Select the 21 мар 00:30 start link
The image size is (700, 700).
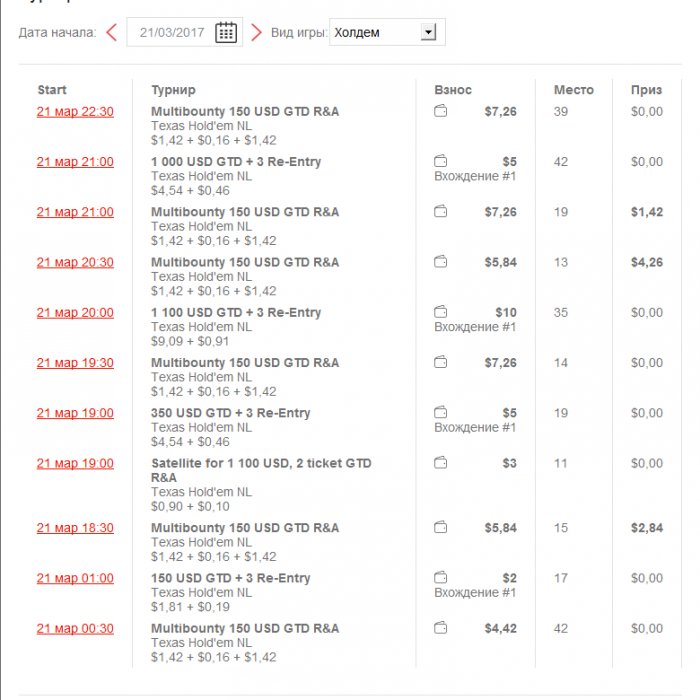click(75, 629)
